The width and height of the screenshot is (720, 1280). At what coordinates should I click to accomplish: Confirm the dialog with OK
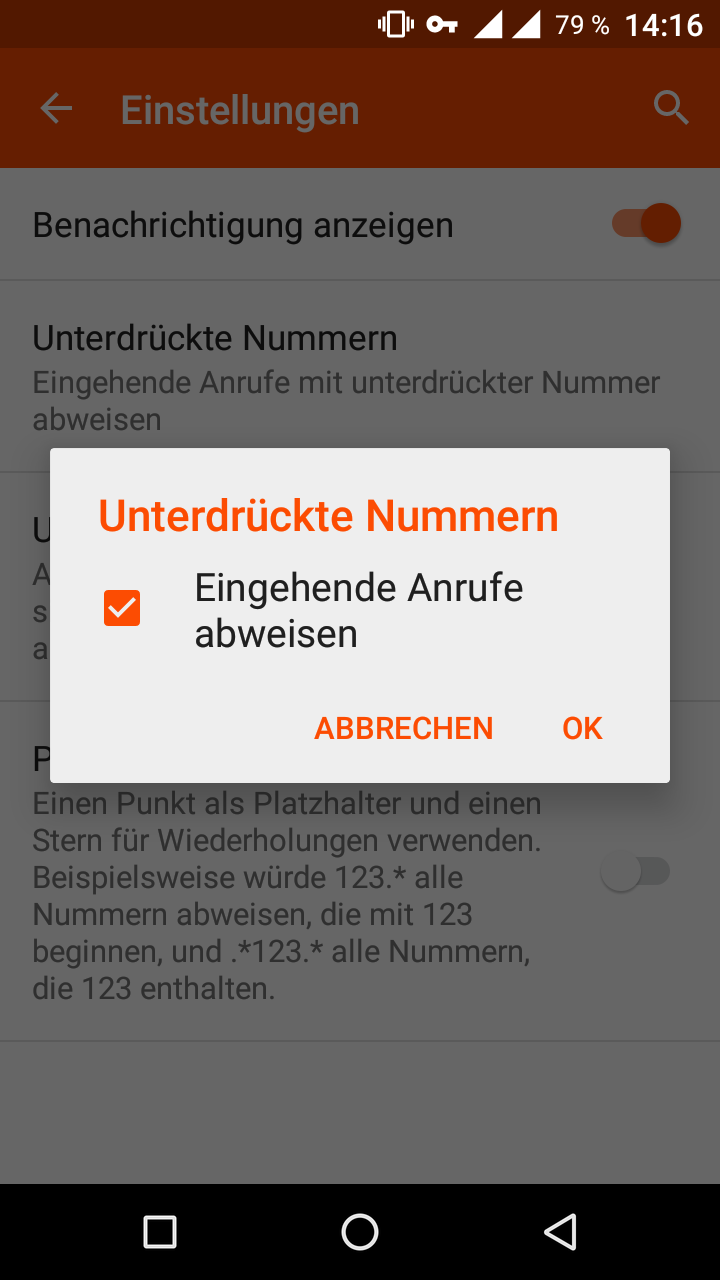pyautogui.click(x=582, y=728)
